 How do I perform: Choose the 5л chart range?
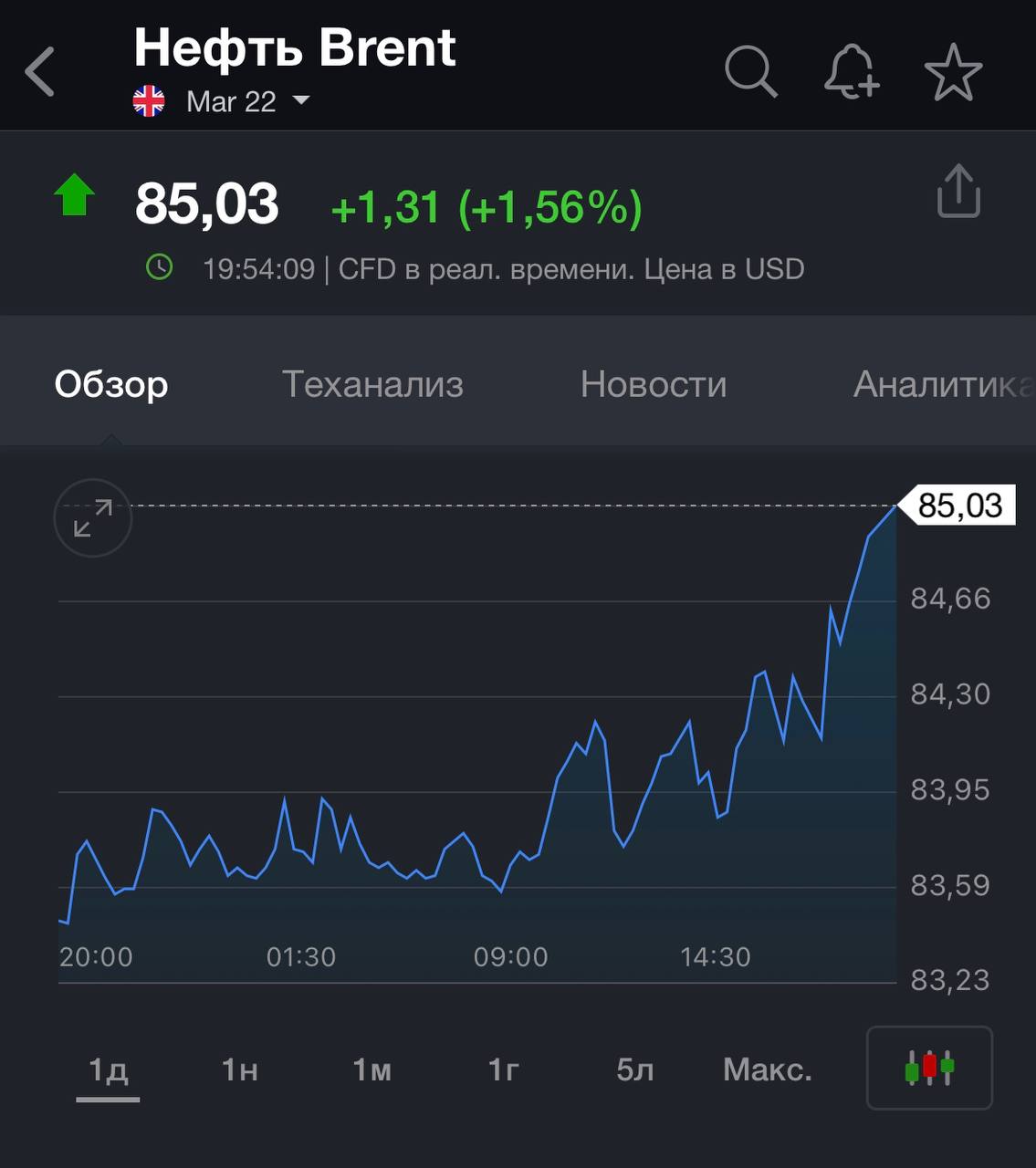pyautogui.click(x=635, y=1069)
